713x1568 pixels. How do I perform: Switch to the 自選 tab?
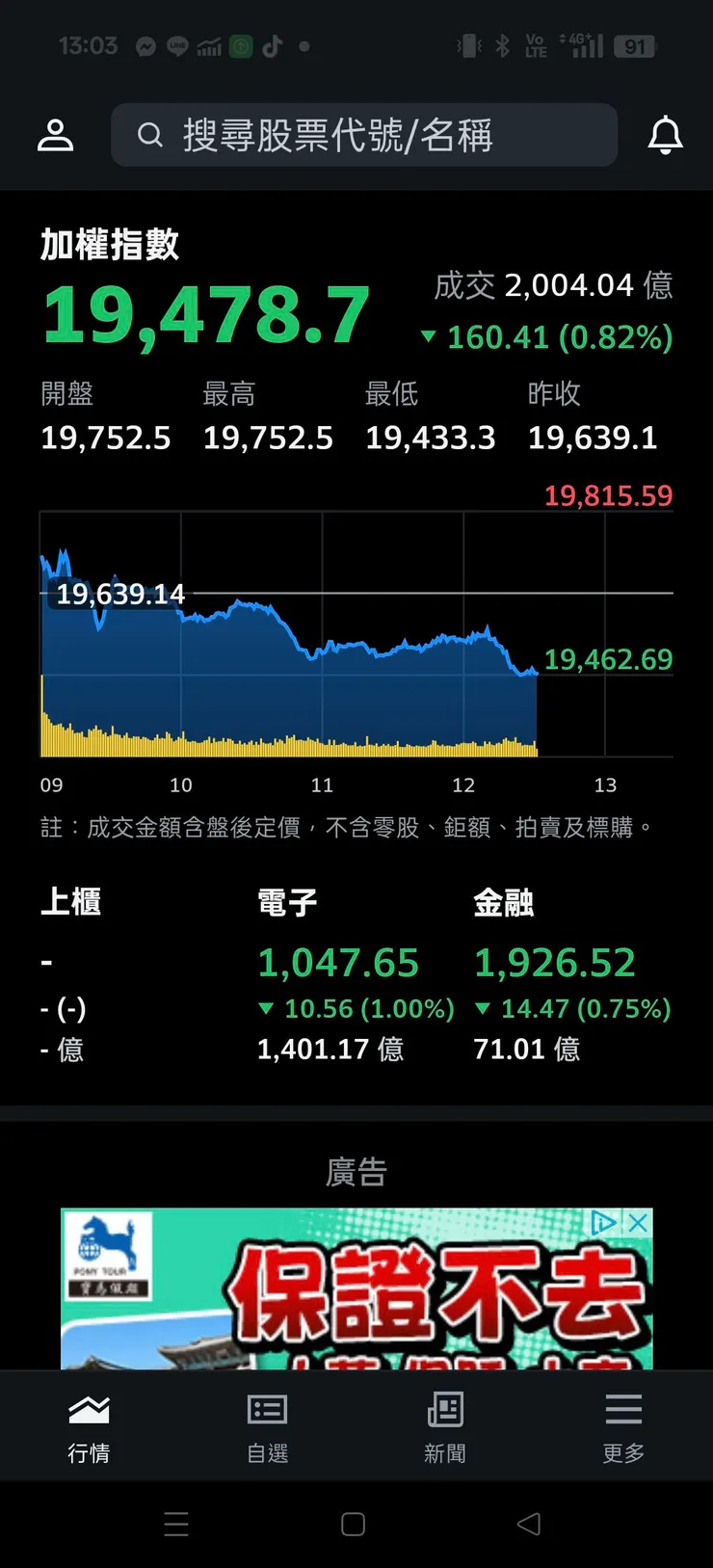[x=267, y=1426]
